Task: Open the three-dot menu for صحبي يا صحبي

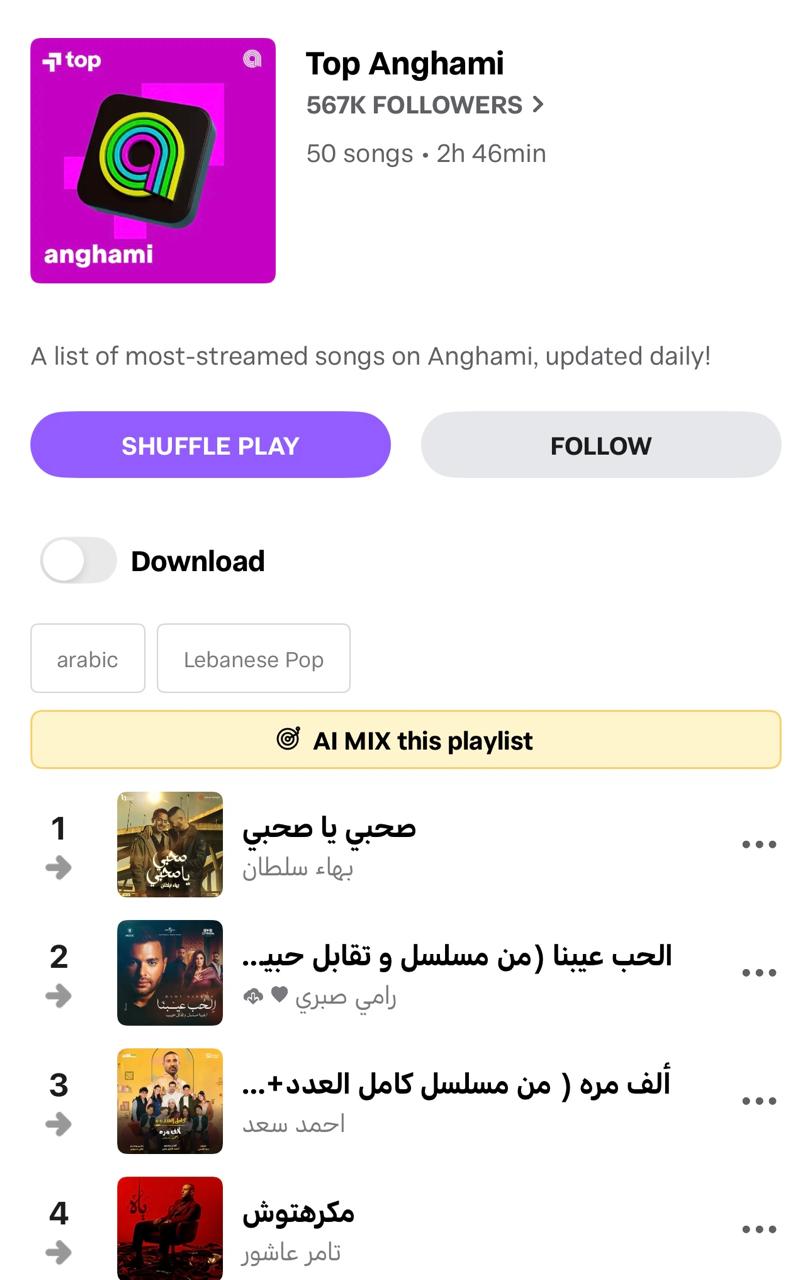Action: point(760,844)
